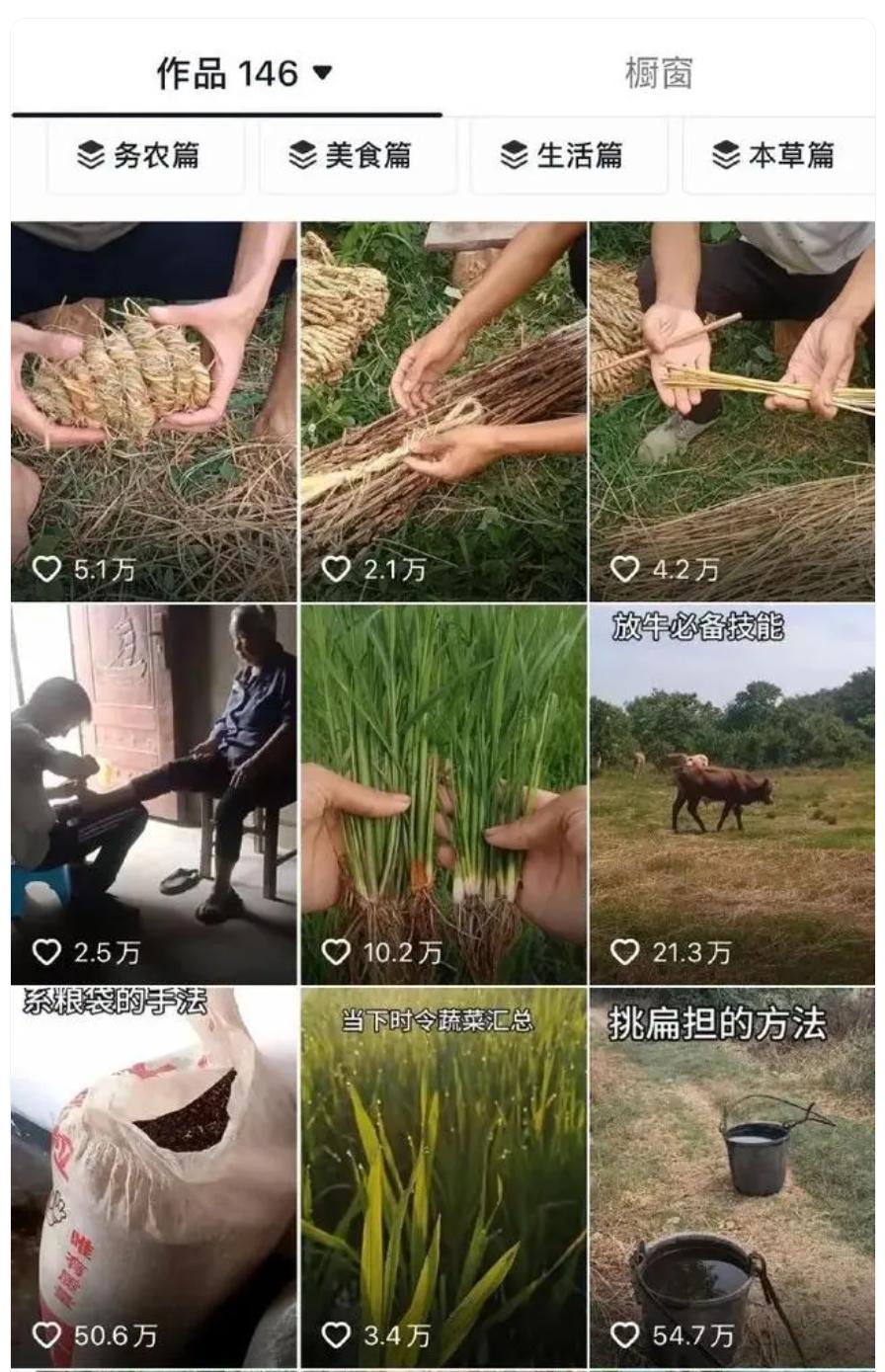This screenshot has height=1372, width=885.
Task: Watch the 挑扁担的方法 video
Action: point(732,1176)
